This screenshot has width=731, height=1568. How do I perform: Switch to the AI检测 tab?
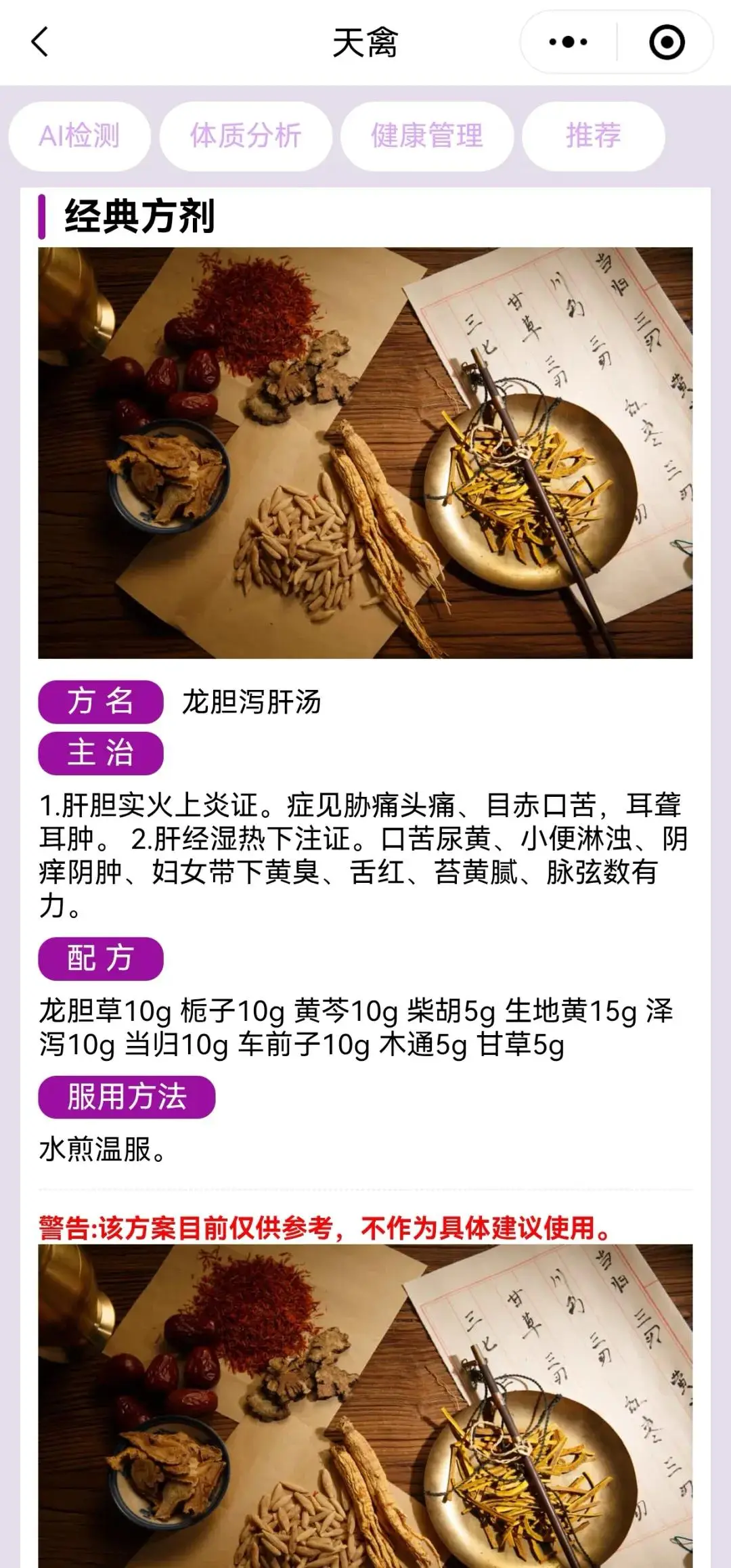click(79, 136)
